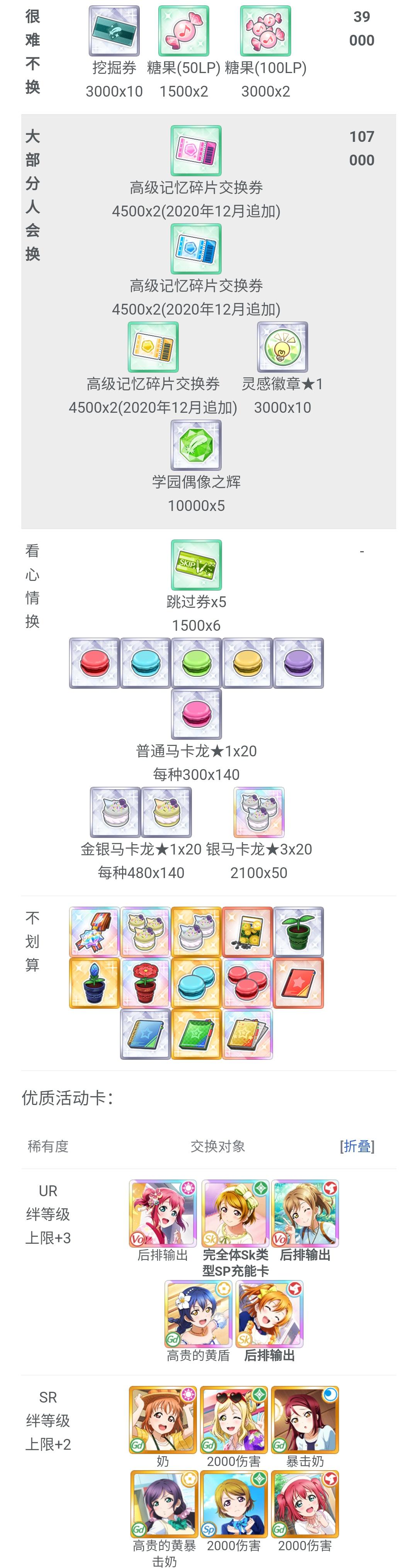Open the 灵感徽章★1 item icon
The height and width of the screenshot is (1568, 417).
tap(283, 347)
